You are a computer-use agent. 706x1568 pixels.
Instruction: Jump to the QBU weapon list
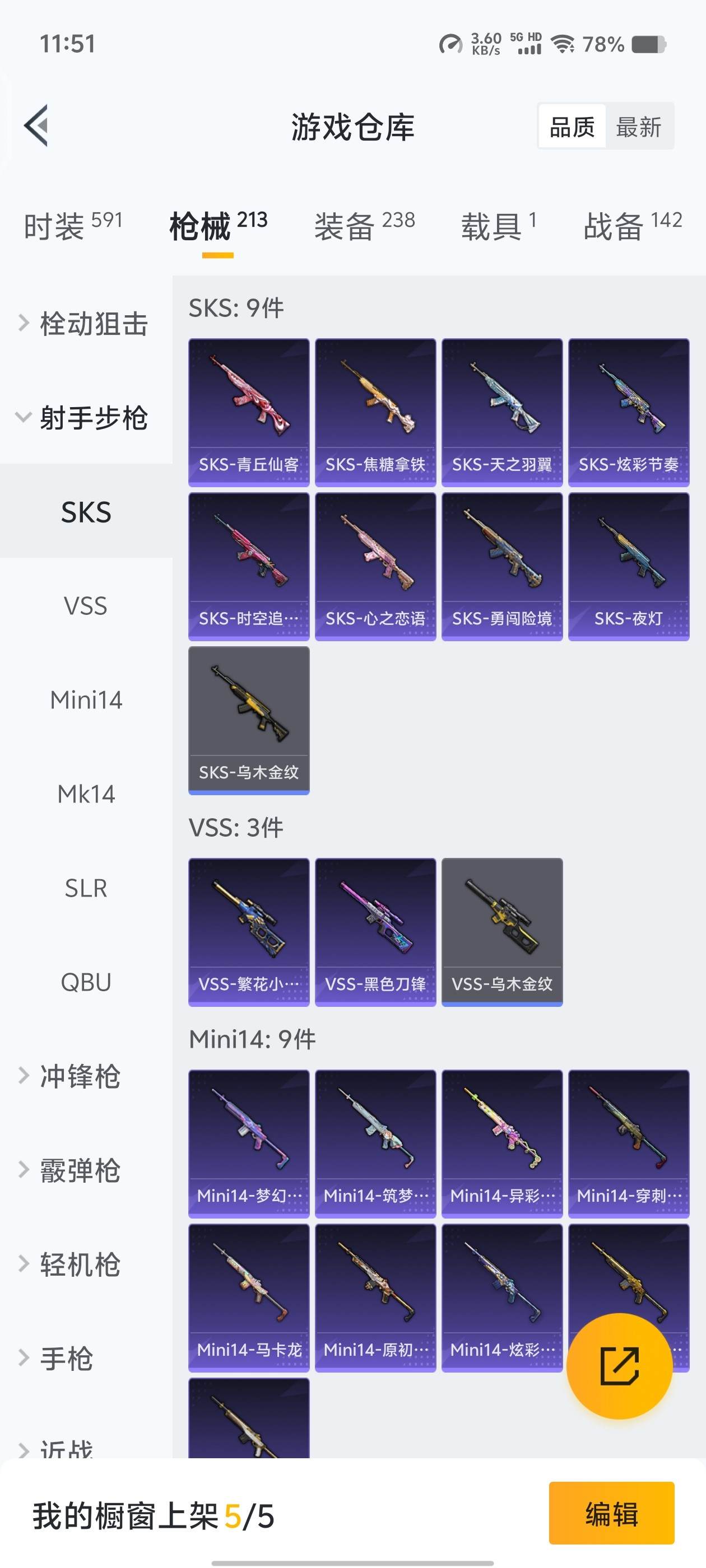85,982
